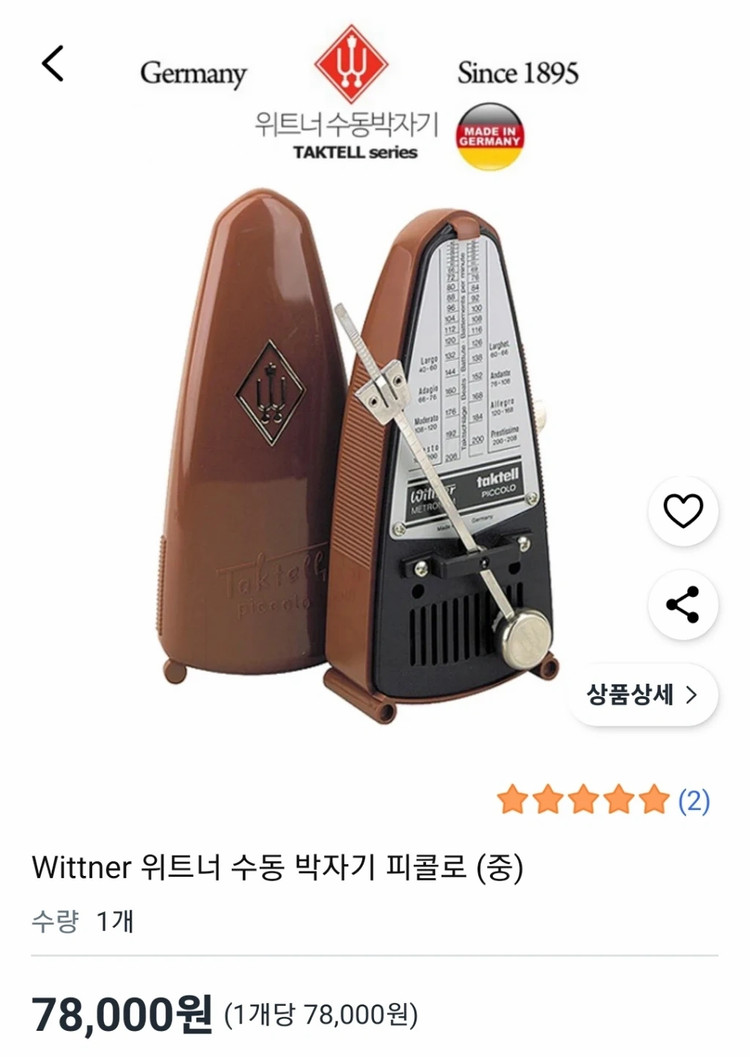Tap the back chevron to collapse this page
The width and height of the screenshot is (750, 1057).
[54, 62]
